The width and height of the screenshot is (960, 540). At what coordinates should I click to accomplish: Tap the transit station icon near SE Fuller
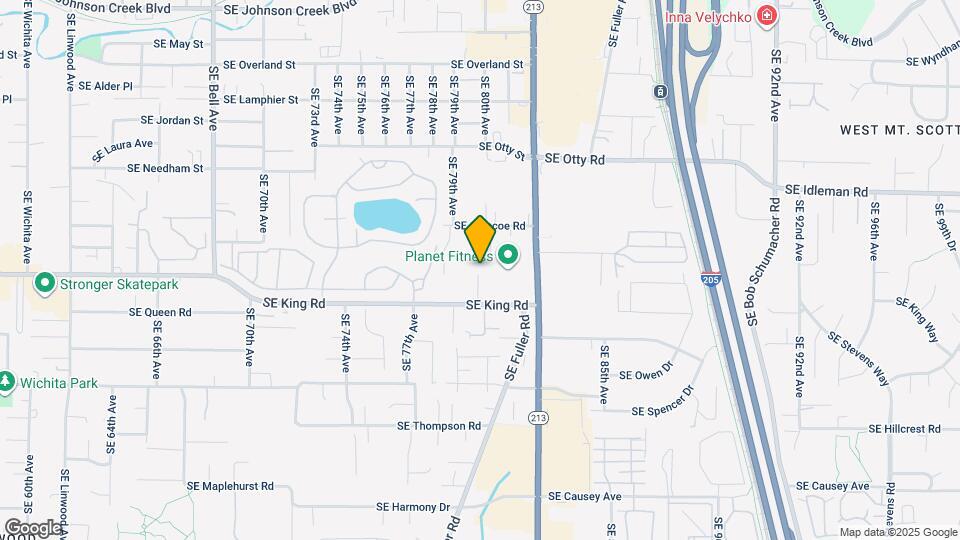tap(661, 92)
